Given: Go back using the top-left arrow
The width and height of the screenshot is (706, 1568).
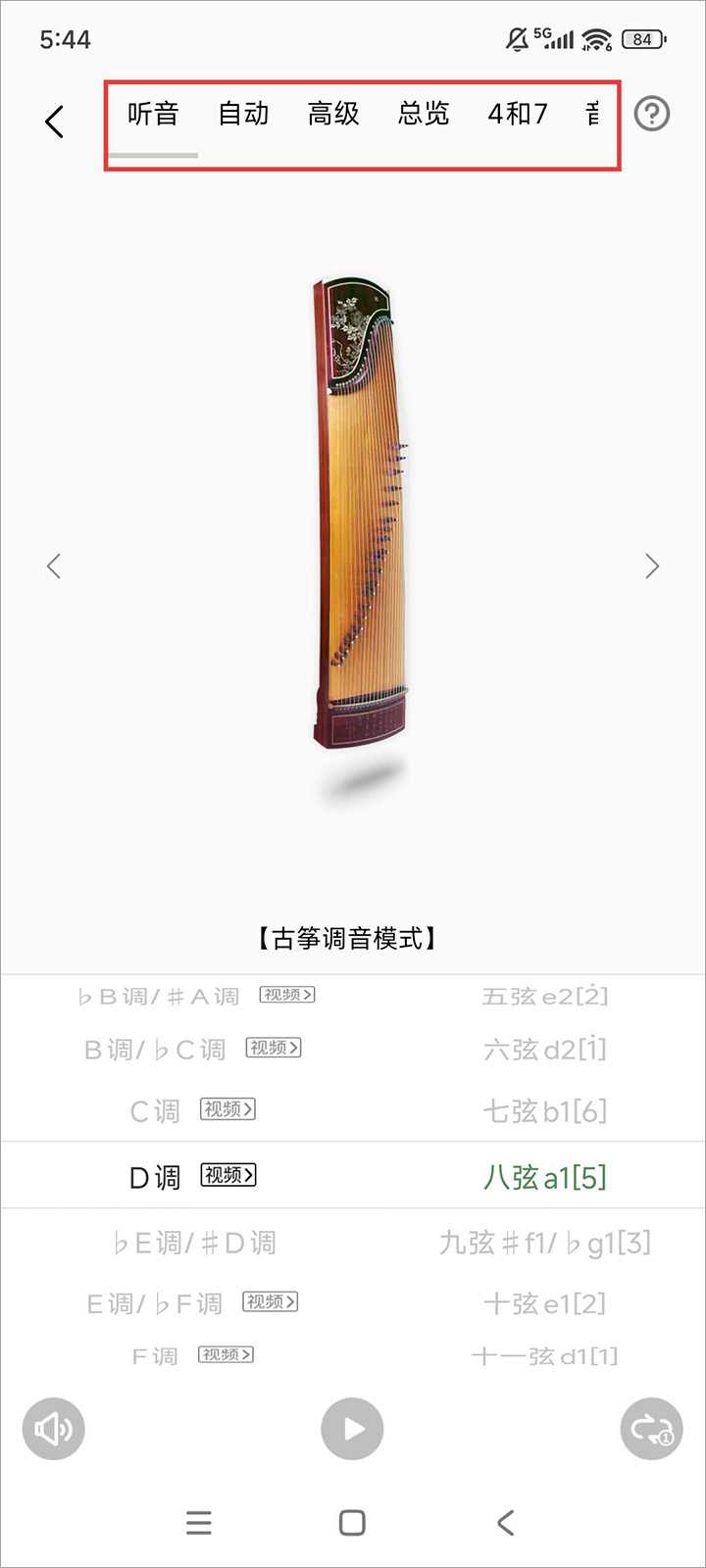Looking at the screenshot, I should (55, 122).
